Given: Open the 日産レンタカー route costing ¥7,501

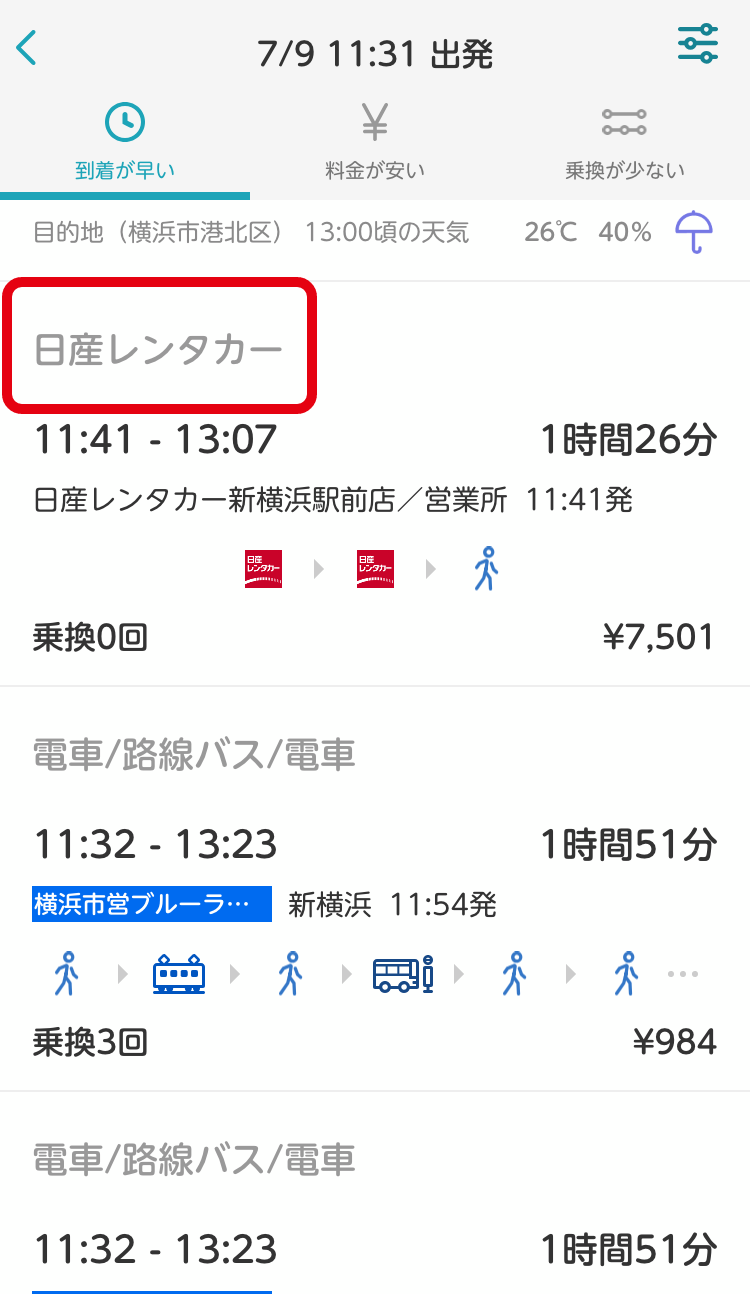Looking at the screenshot, I should tap(375, 484).
